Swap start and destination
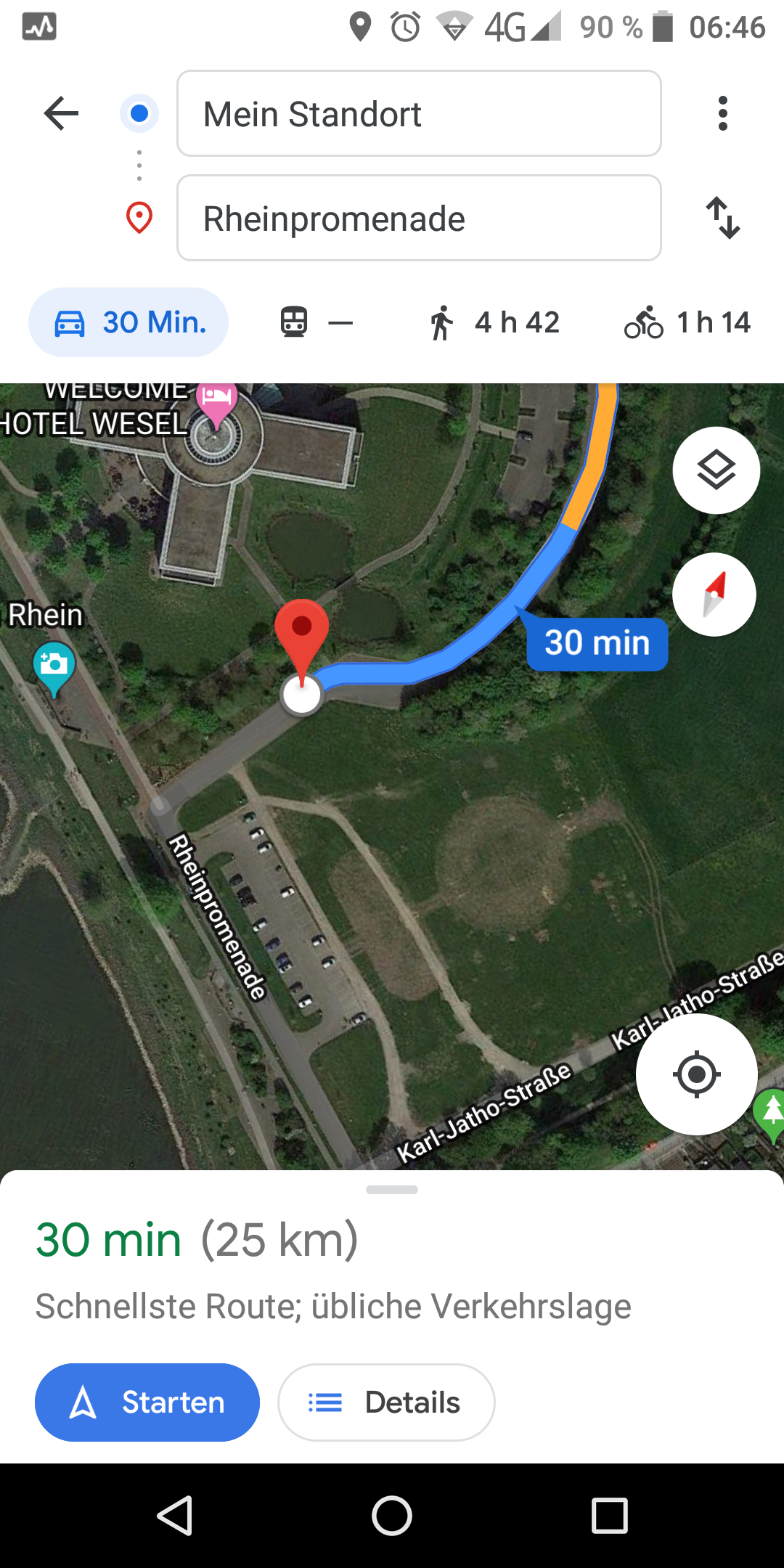784x1568 pixels. click(723, 218)
